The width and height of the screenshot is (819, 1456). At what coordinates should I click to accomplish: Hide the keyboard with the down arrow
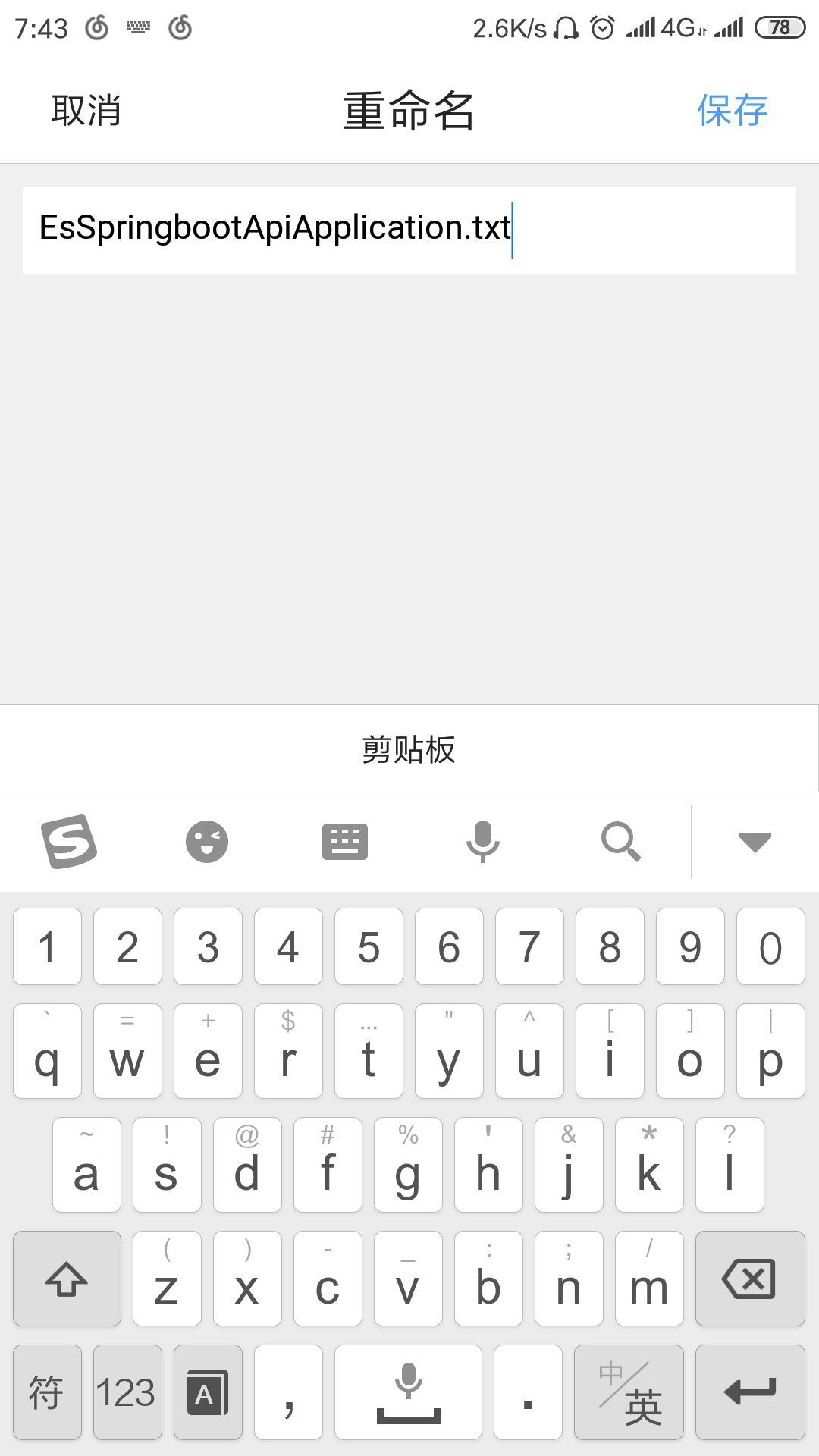point(755,842)
